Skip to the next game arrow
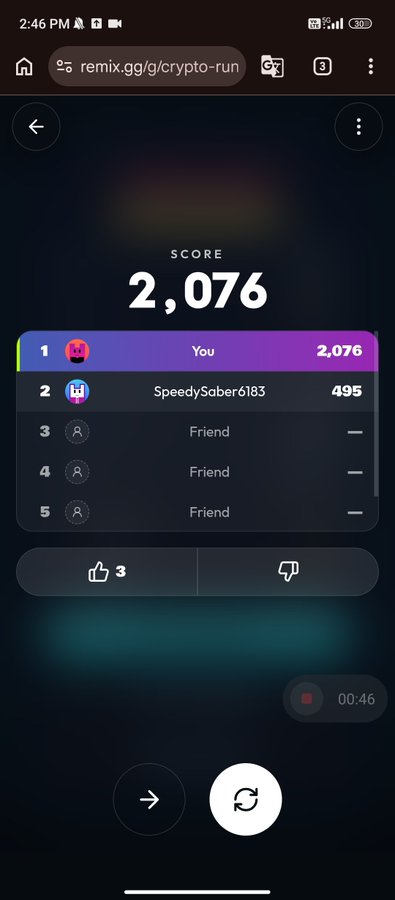The height and width of the screenshot is (900, 395). point(149,799)
